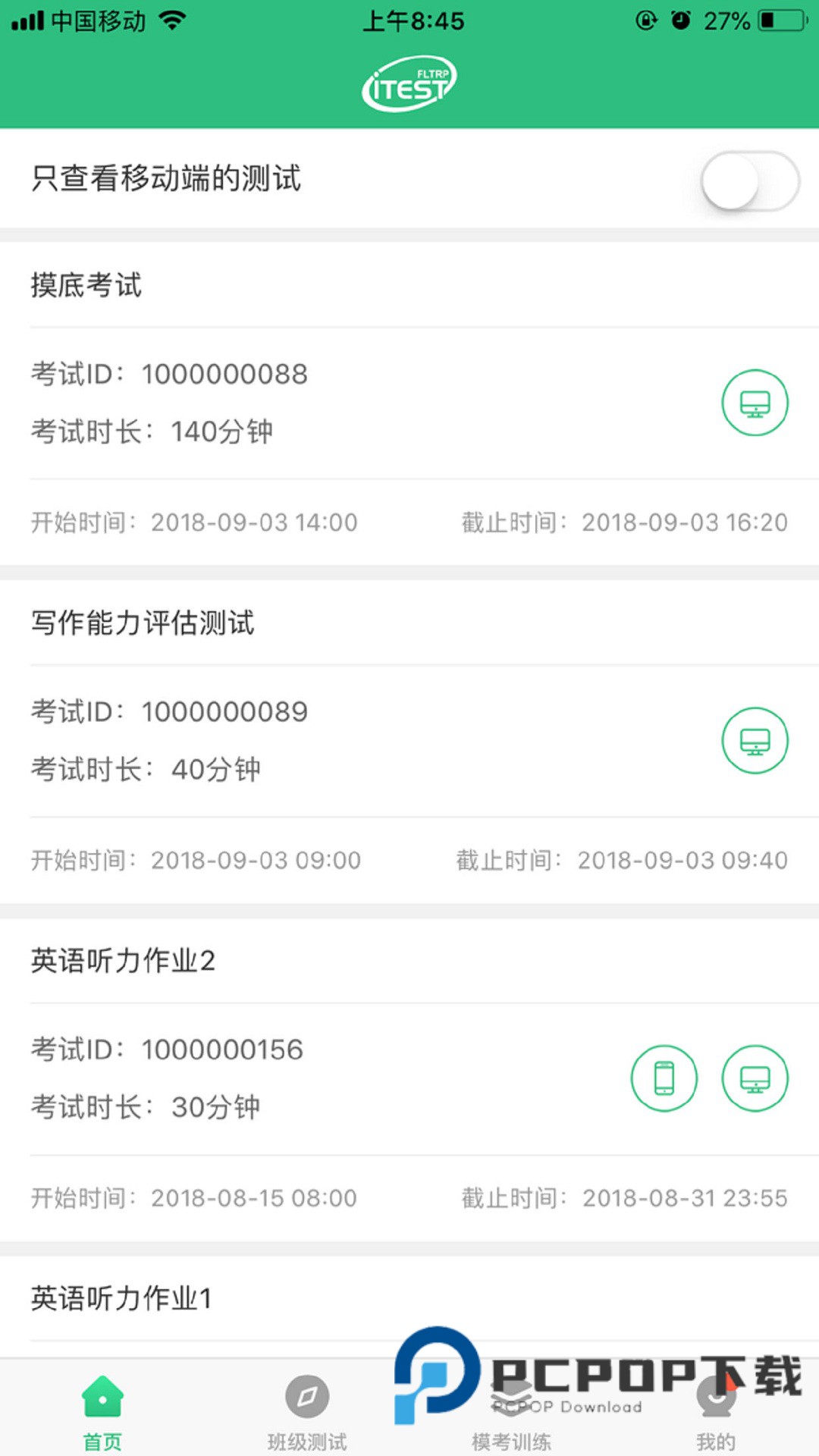This screenshot has width=819, height=1456.
Task: Open the 摸底考试 exam
Action: 87,287
